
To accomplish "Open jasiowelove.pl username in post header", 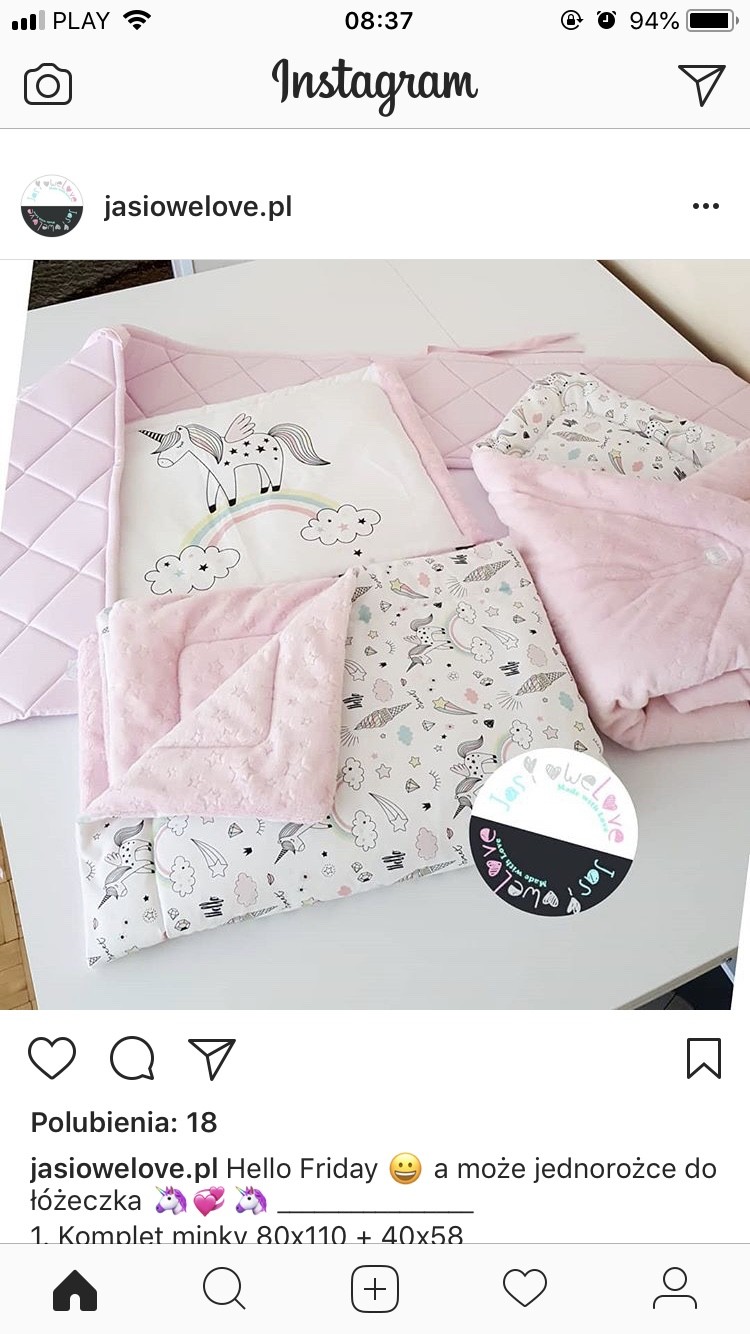I will pos(197,207).
